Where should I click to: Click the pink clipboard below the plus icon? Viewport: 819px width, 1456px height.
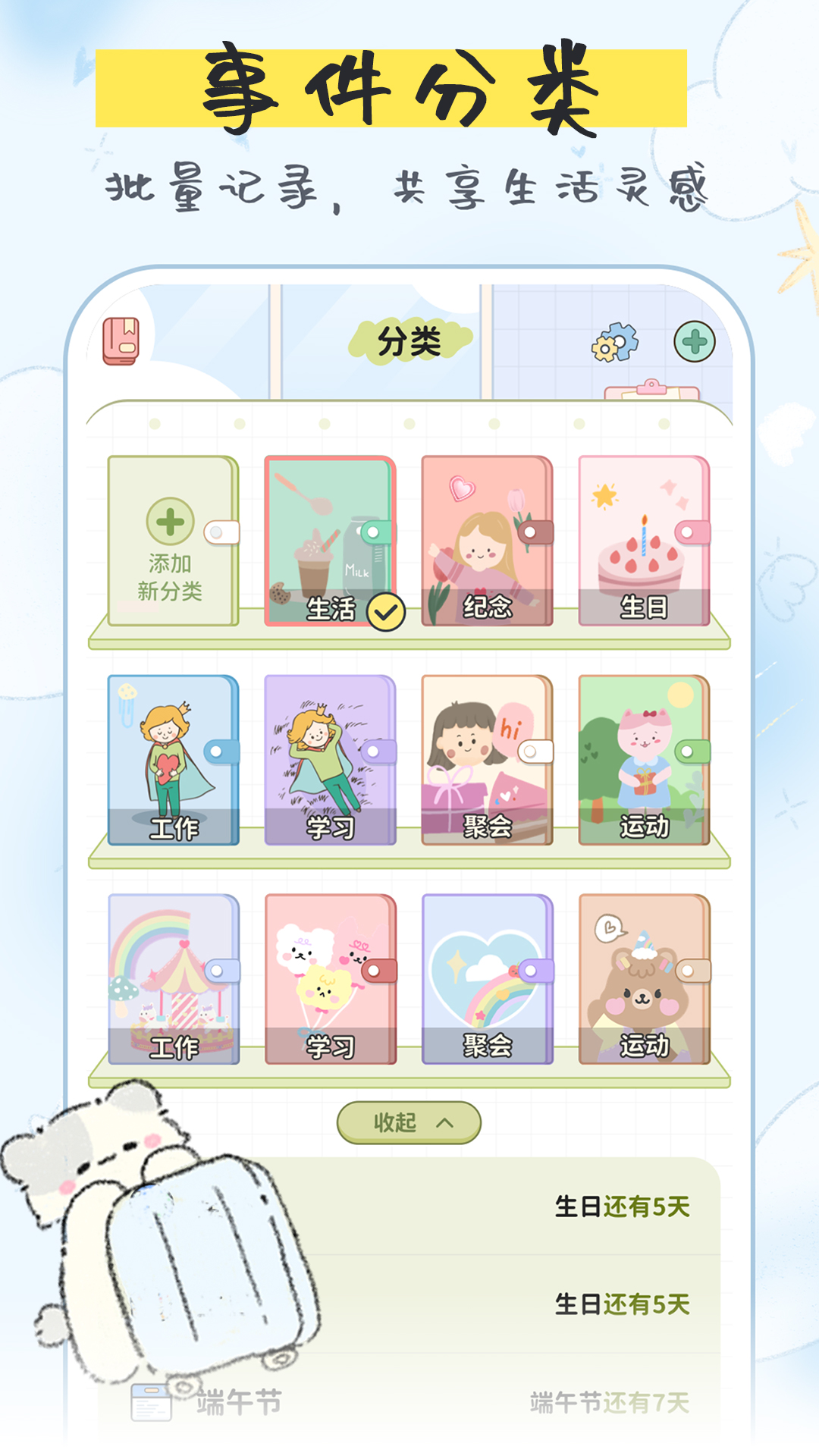tap(651, 389)
